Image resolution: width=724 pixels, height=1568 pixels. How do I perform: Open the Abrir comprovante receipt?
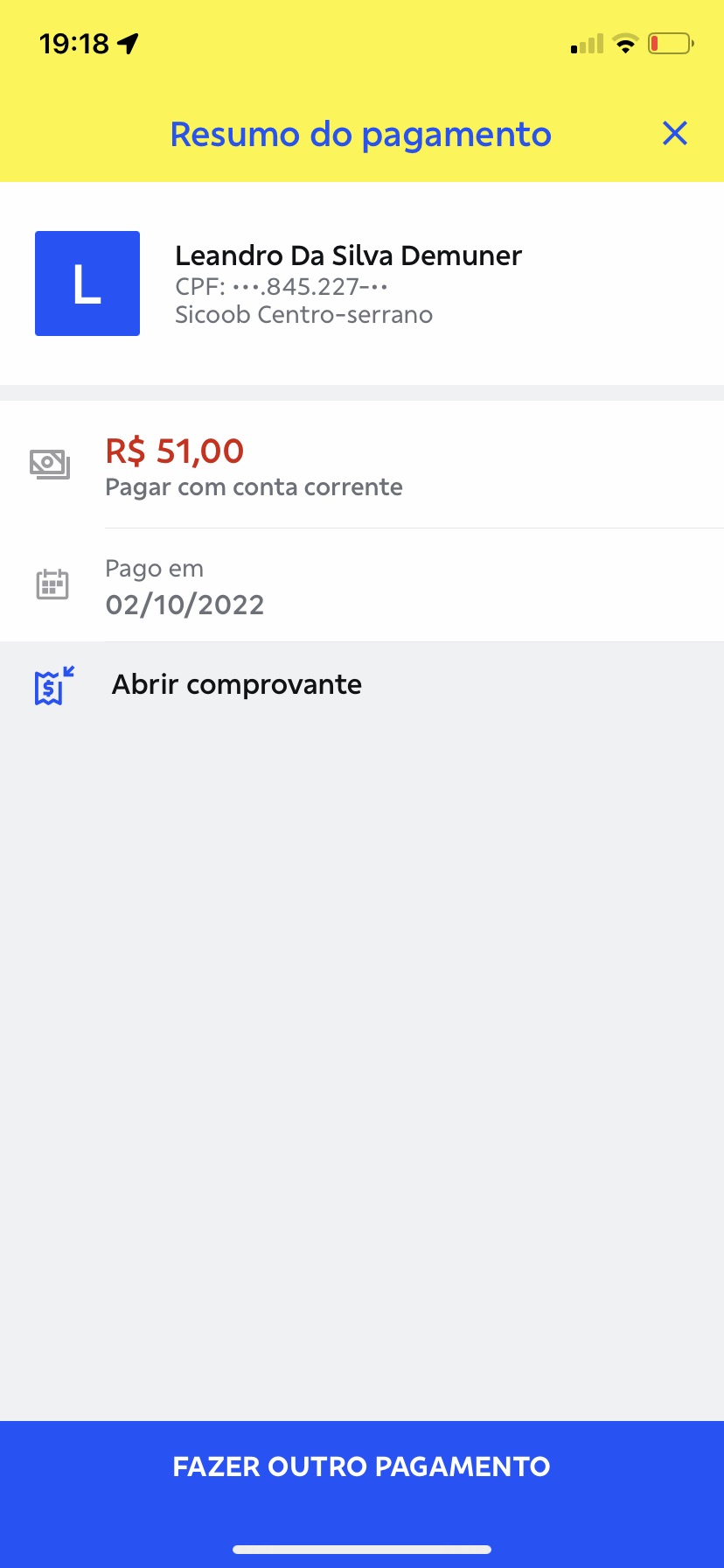(236, 685)
